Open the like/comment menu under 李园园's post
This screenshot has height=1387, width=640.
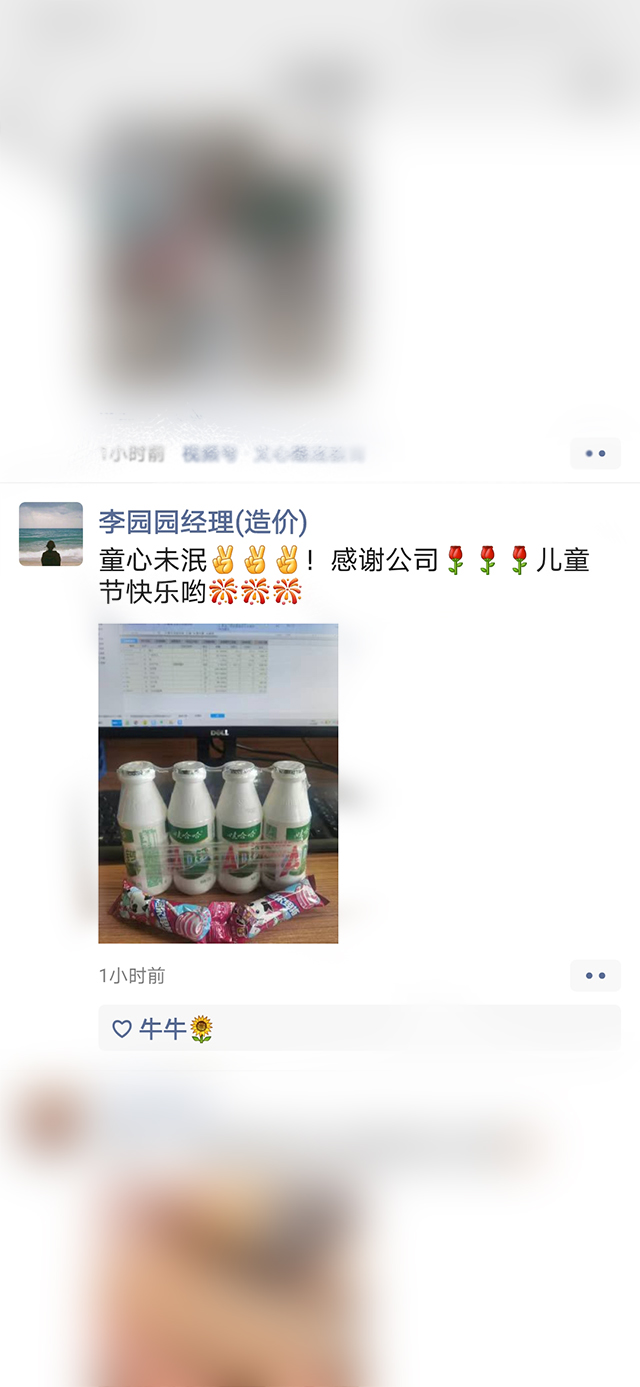tap(595, 975)
